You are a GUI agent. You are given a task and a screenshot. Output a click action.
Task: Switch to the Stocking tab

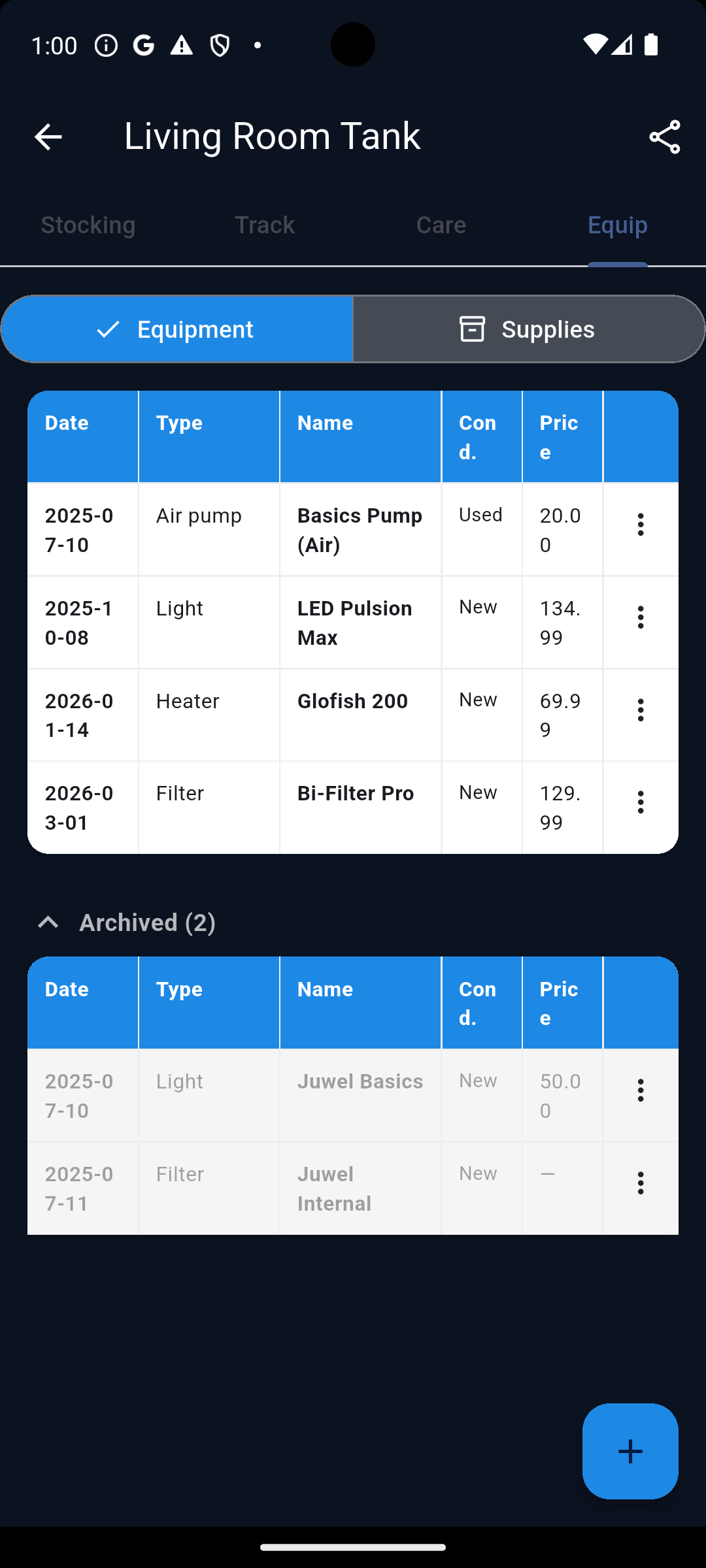coord(88,225)
